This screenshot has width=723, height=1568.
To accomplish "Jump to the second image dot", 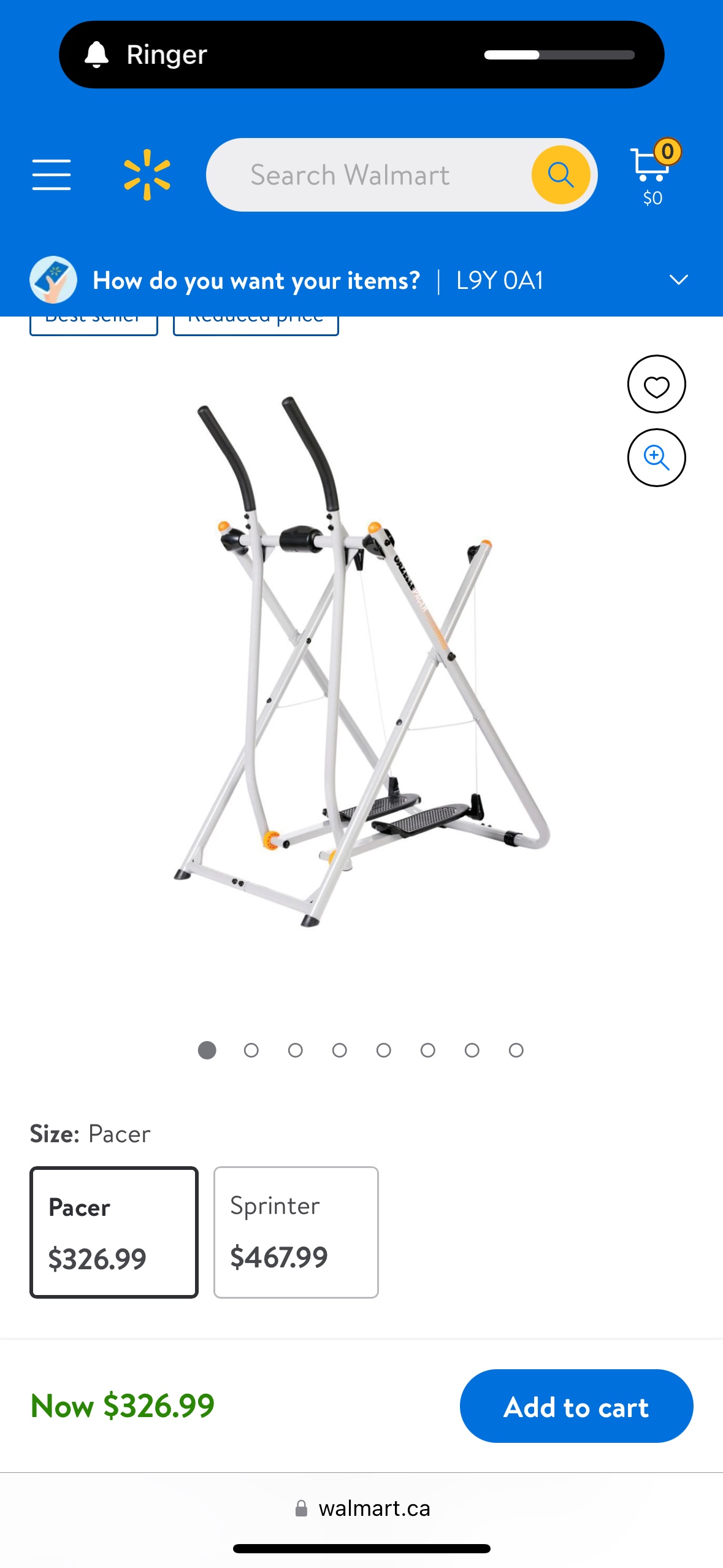I will [x=251, y=1050].
